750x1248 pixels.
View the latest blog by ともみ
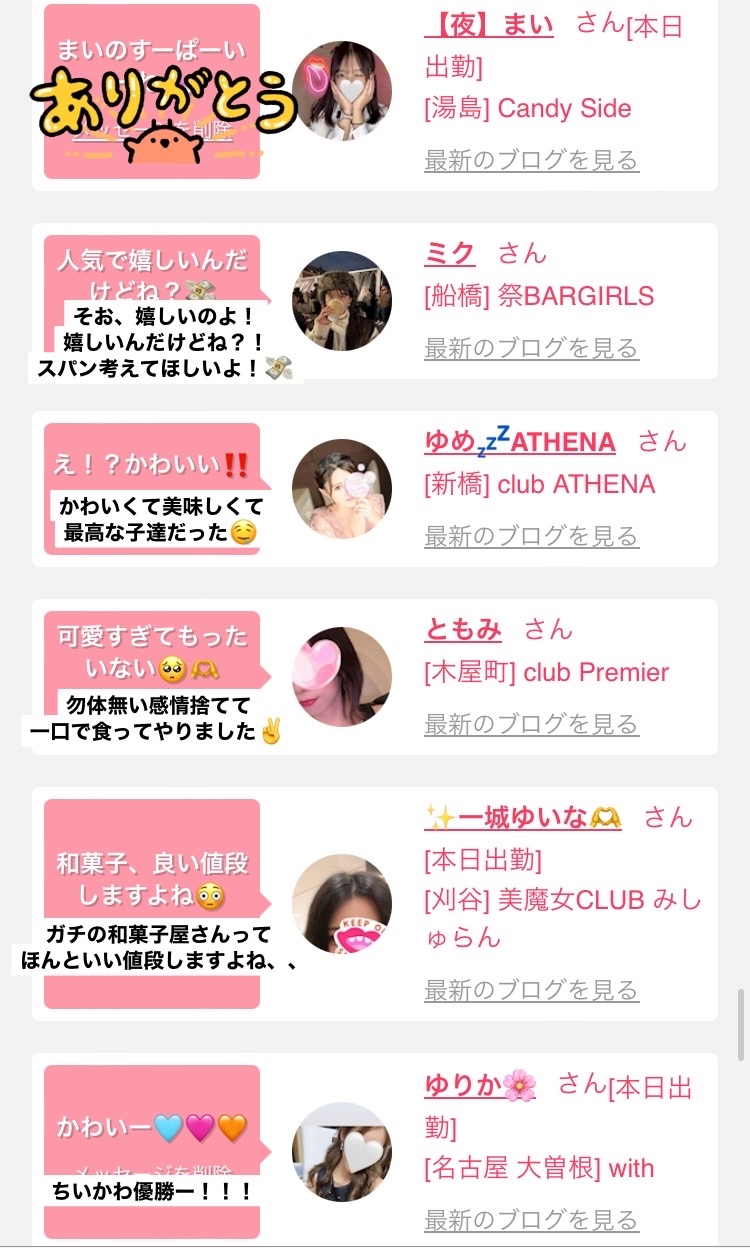point(531,724)
